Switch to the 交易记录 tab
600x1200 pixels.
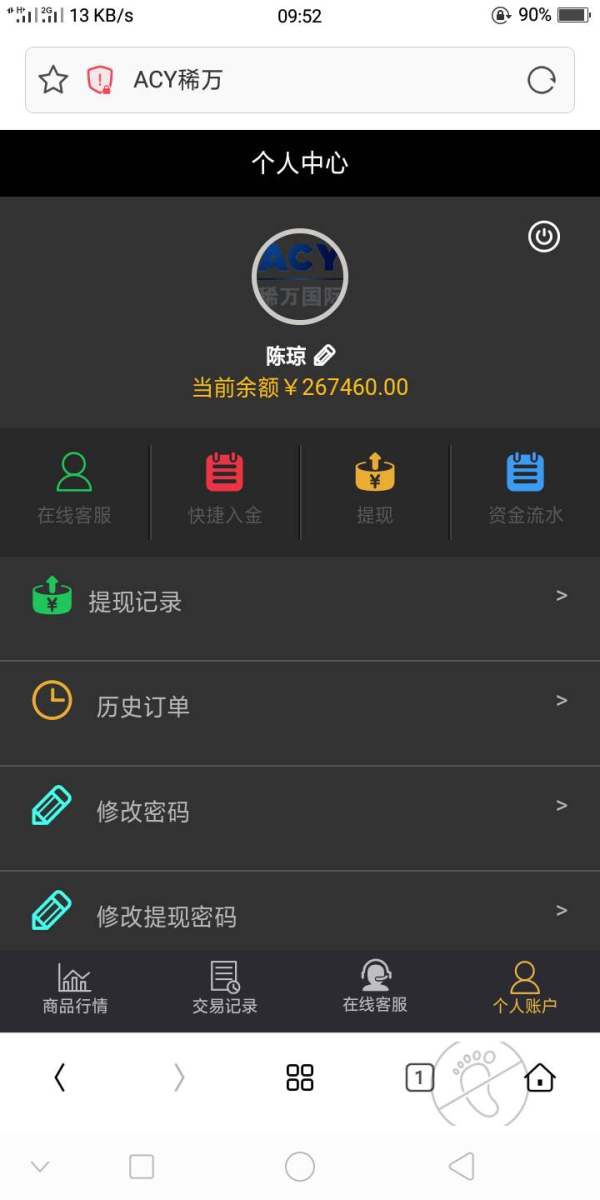[225, 988]
